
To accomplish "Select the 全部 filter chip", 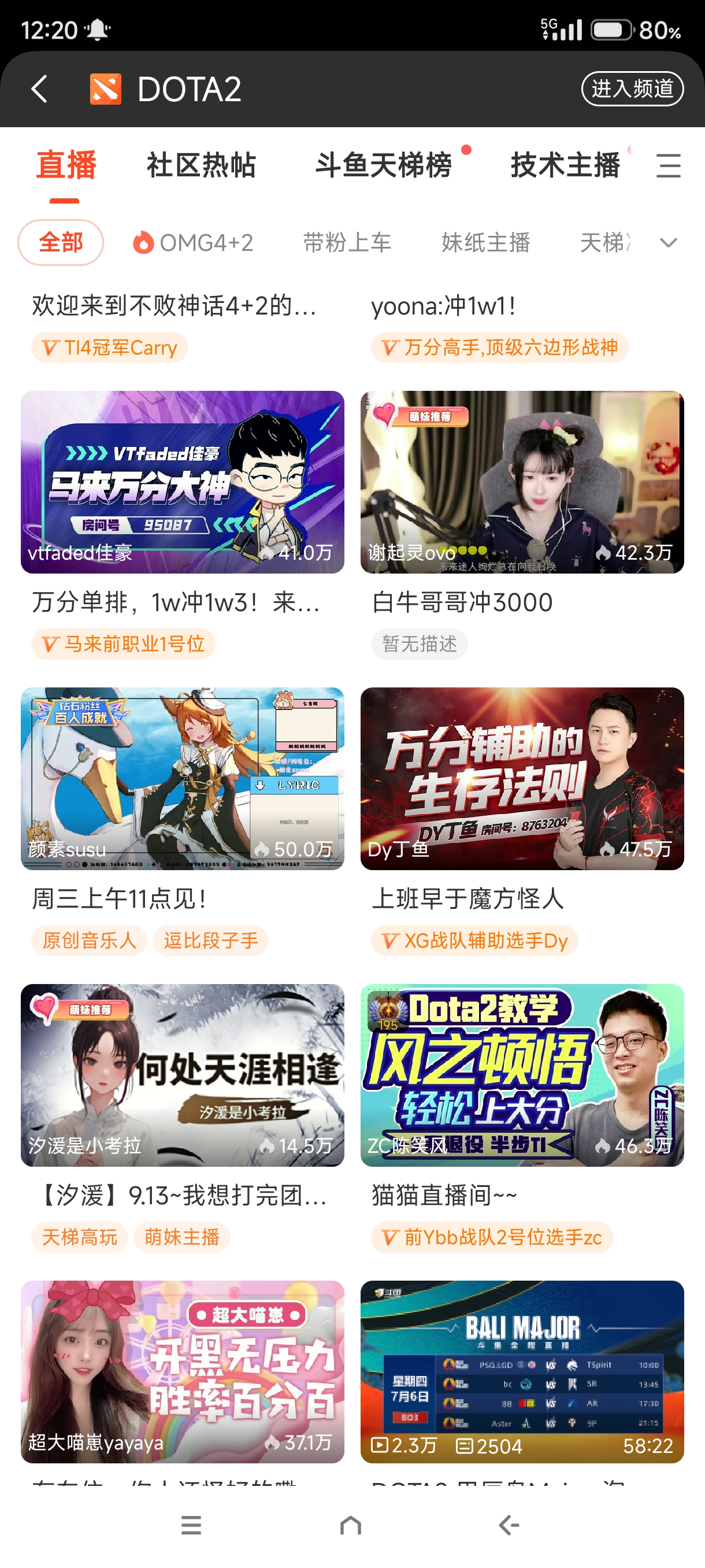I will [x=62, y=242].
